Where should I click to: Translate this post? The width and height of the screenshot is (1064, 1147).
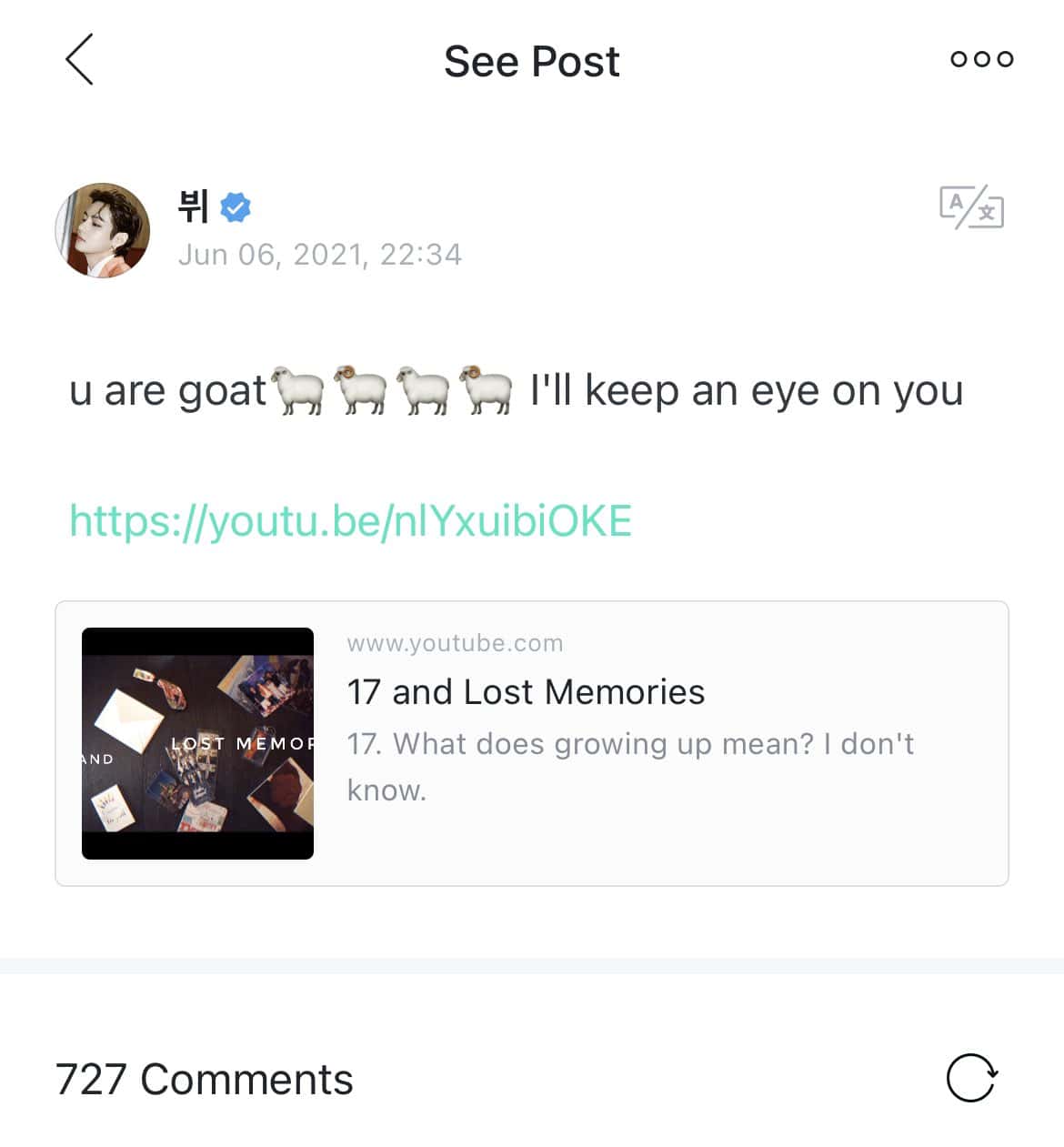[x=971, y=207]
